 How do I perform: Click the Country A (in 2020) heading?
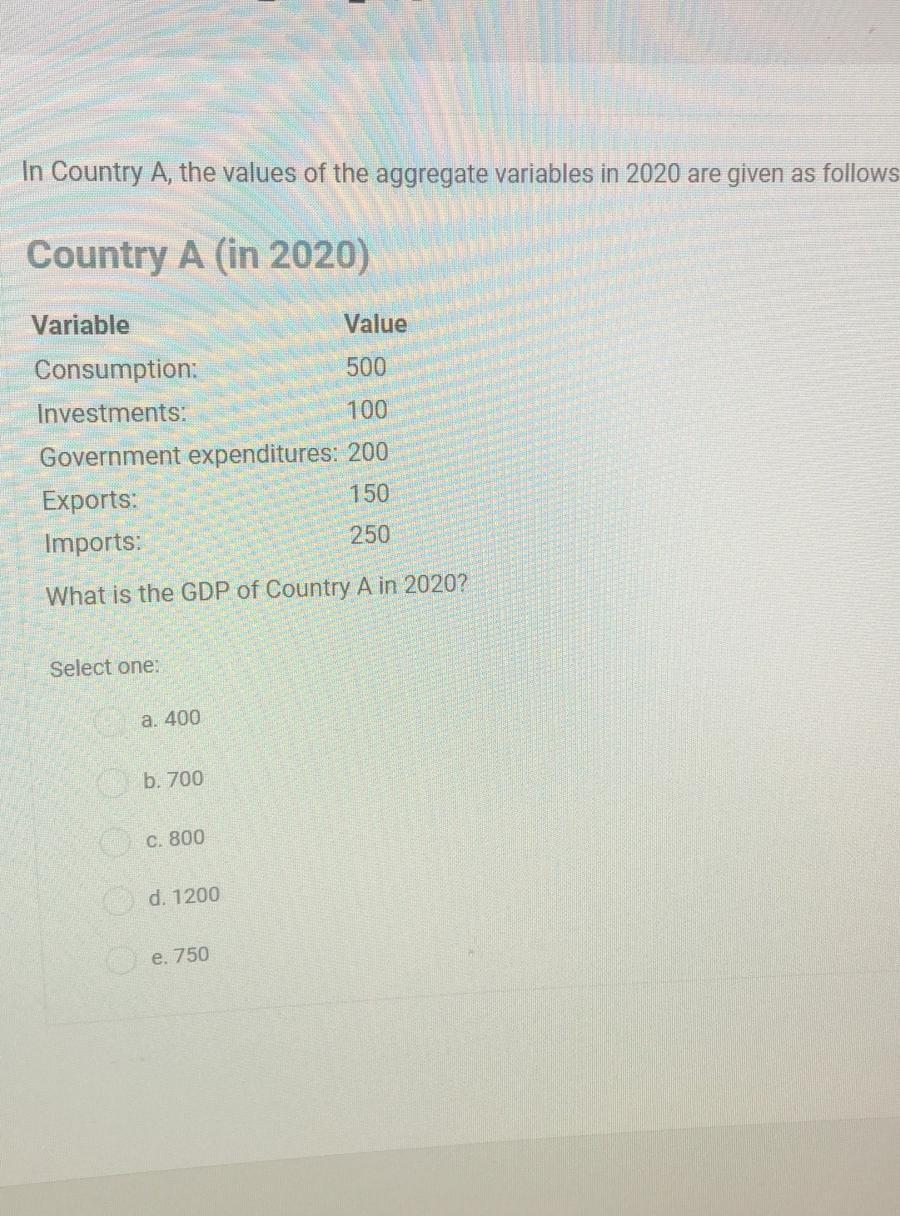tap(200, 257)
